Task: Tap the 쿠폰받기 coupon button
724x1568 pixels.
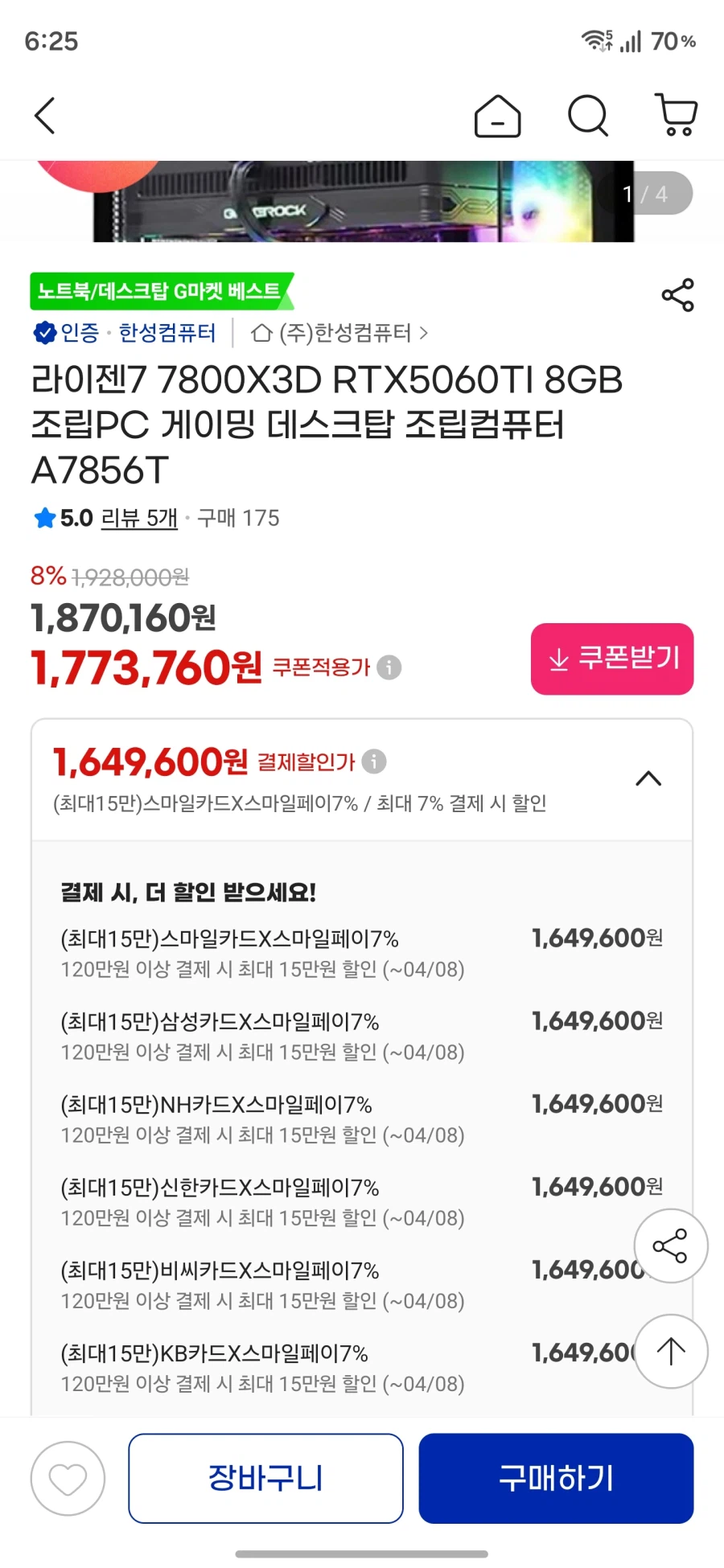Action: point(611,659)
